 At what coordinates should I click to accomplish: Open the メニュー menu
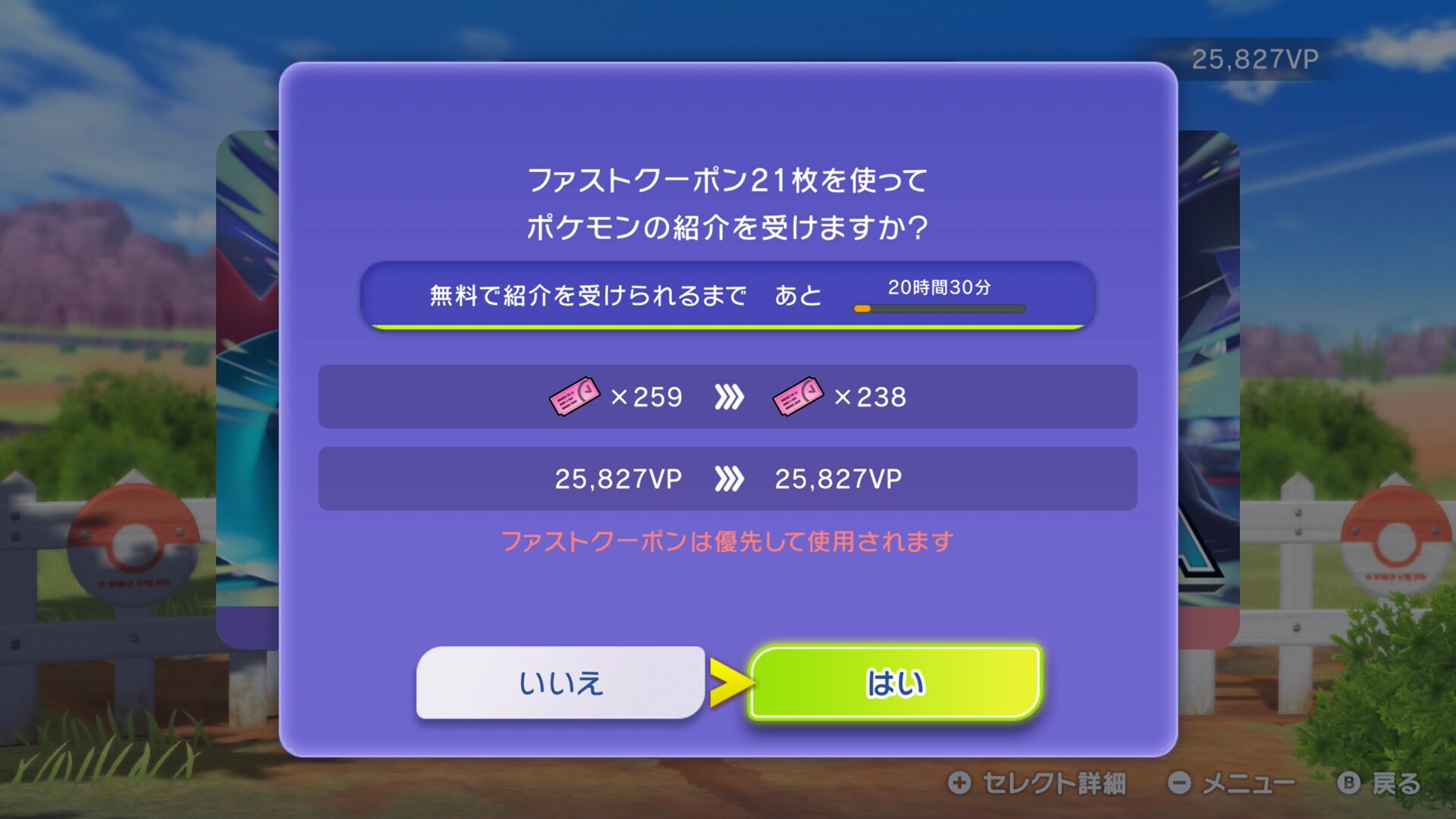click(1232, 783)
